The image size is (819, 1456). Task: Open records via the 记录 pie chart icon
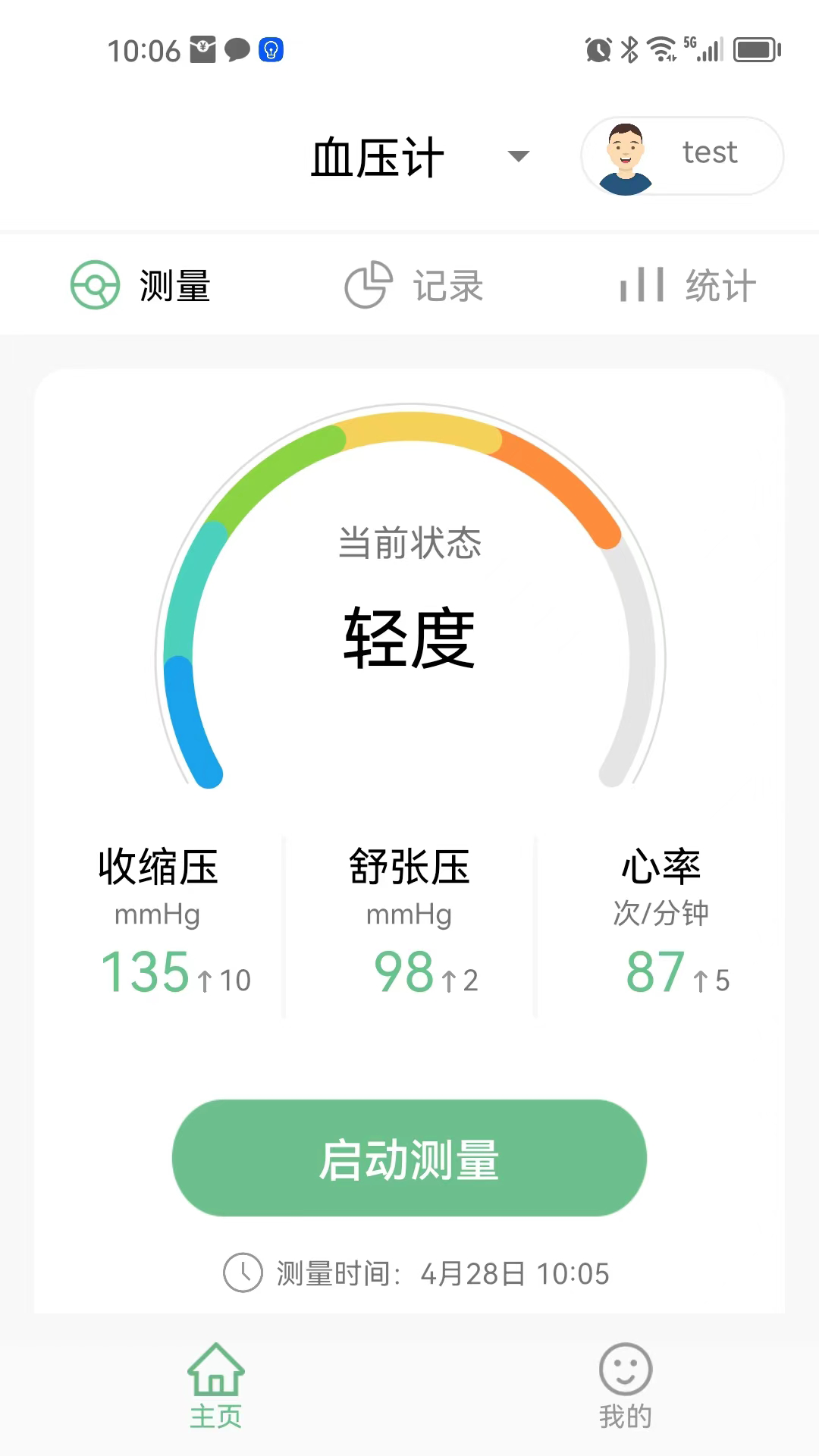(x=368, y=285)
